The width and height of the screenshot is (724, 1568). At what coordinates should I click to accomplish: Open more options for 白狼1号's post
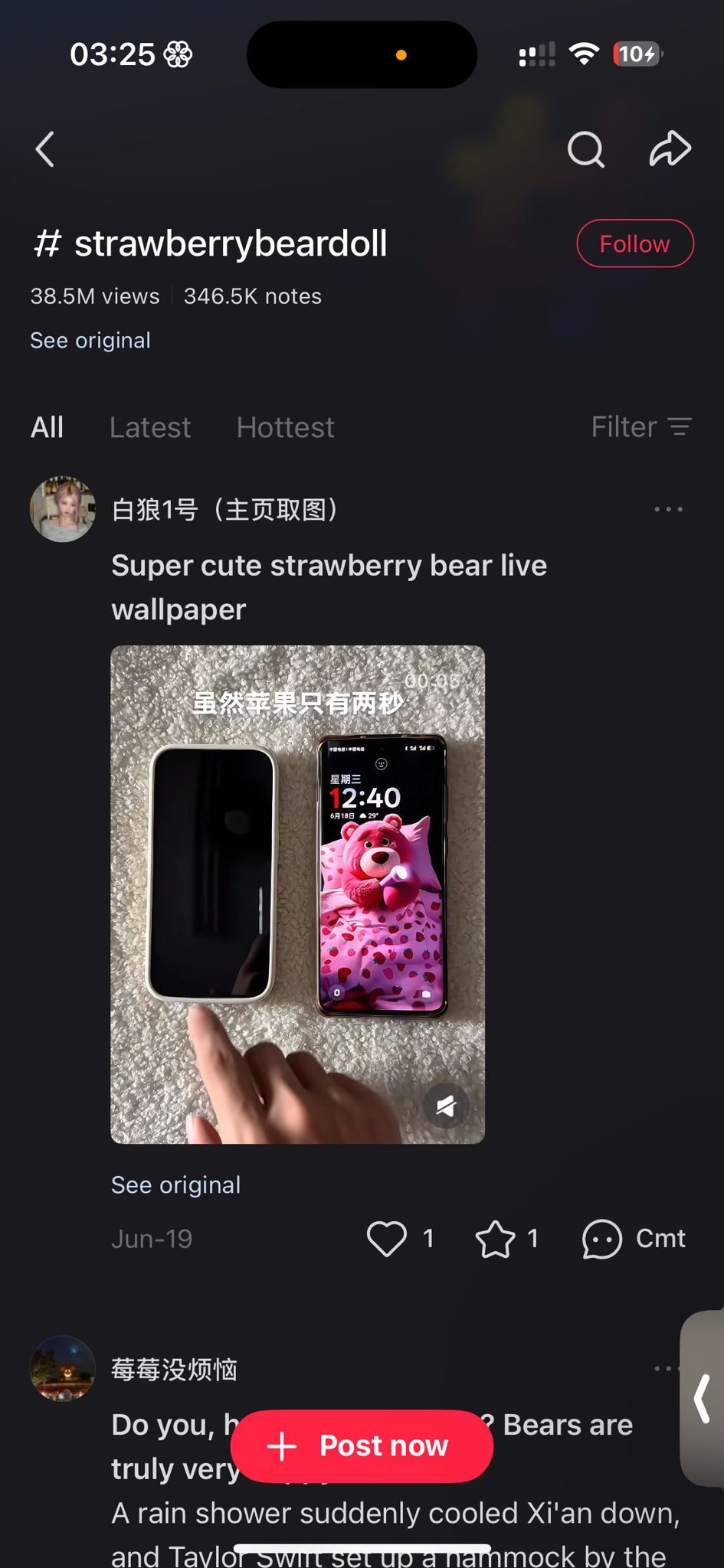click(668, 509)
